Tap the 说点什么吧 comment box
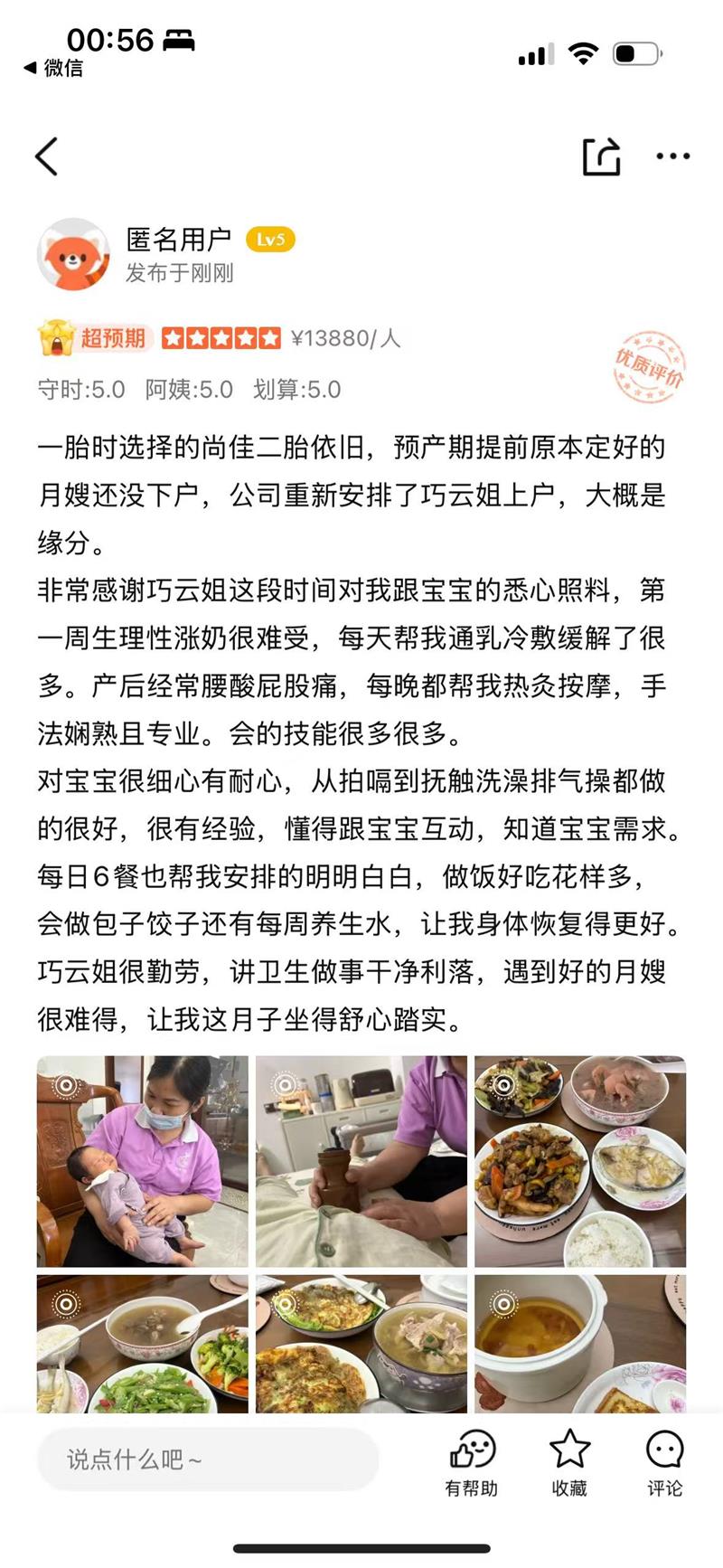 pos(208,1459)
